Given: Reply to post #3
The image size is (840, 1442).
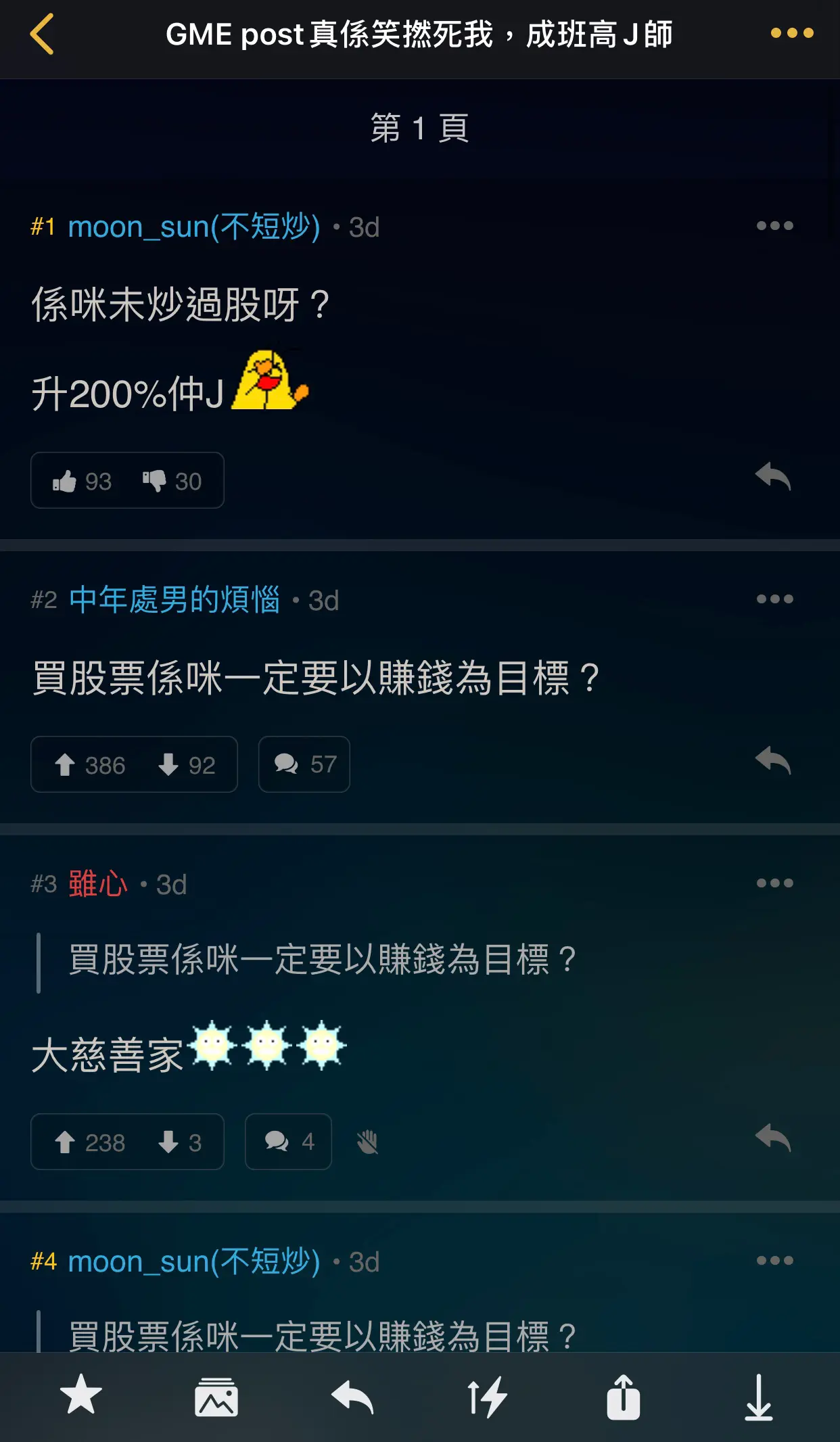Looking at the screenshot, I should pos(773,1138).
